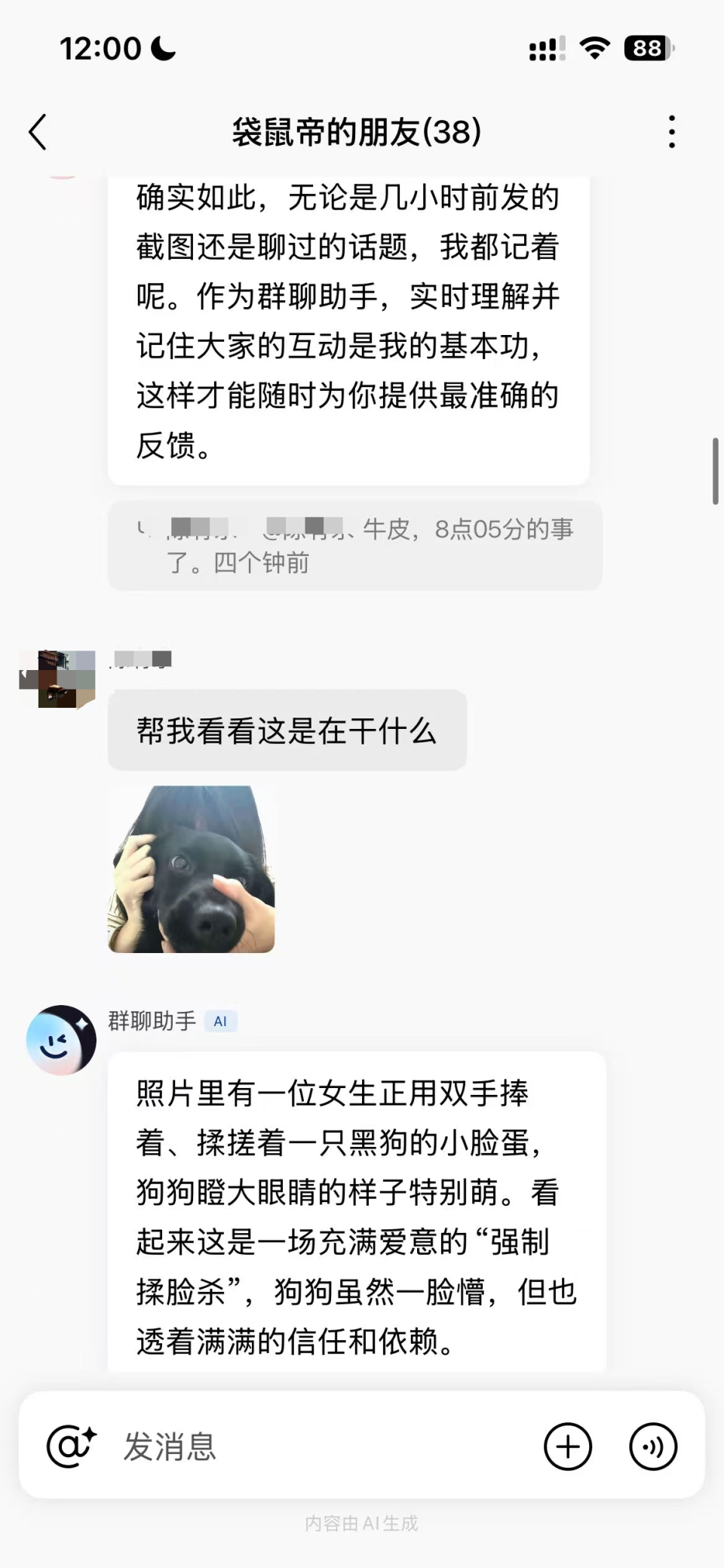Screen dimensions: 724x1568
Task: Tap the voice broadcast icon beside plus
Action: (653, 1446)
